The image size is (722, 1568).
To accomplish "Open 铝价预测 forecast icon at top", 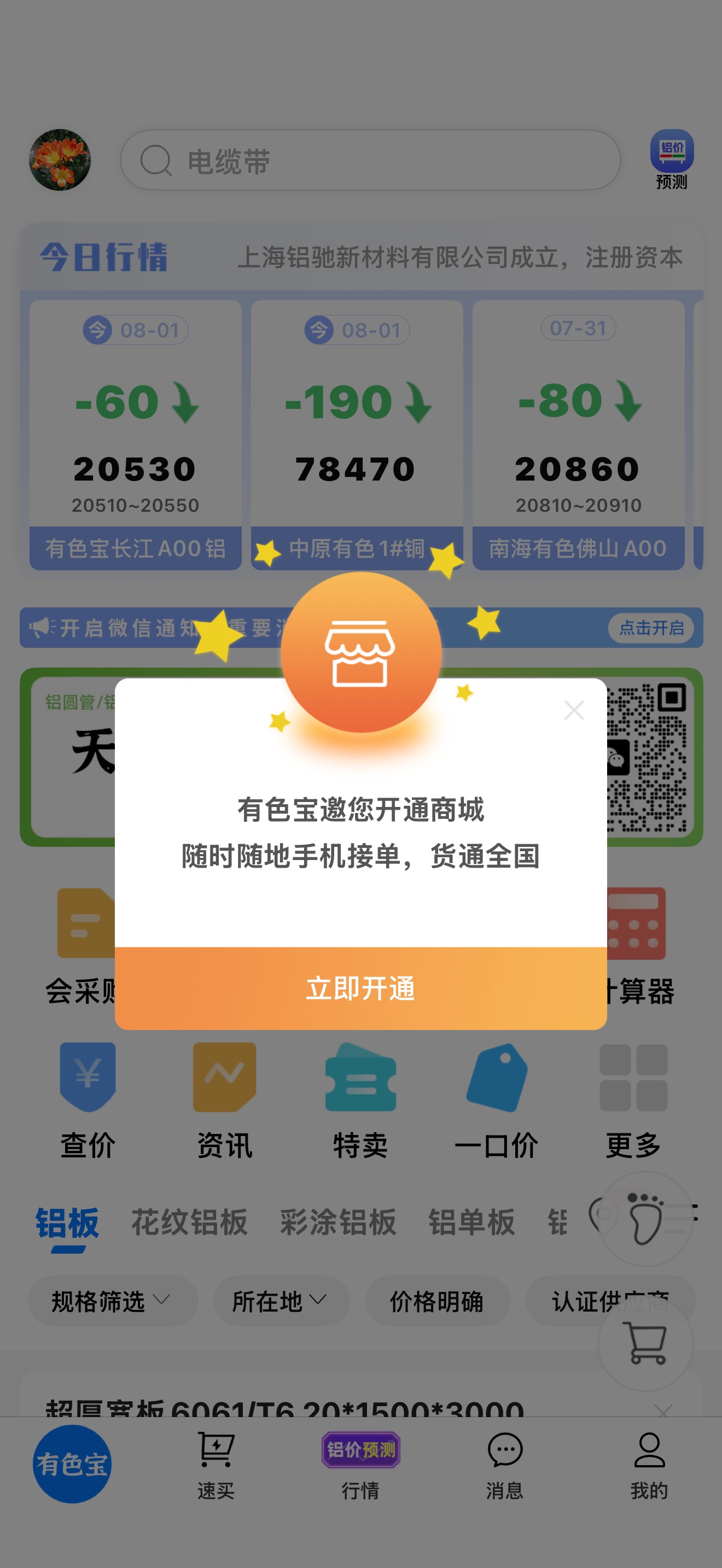I will [x=672, y=160].
